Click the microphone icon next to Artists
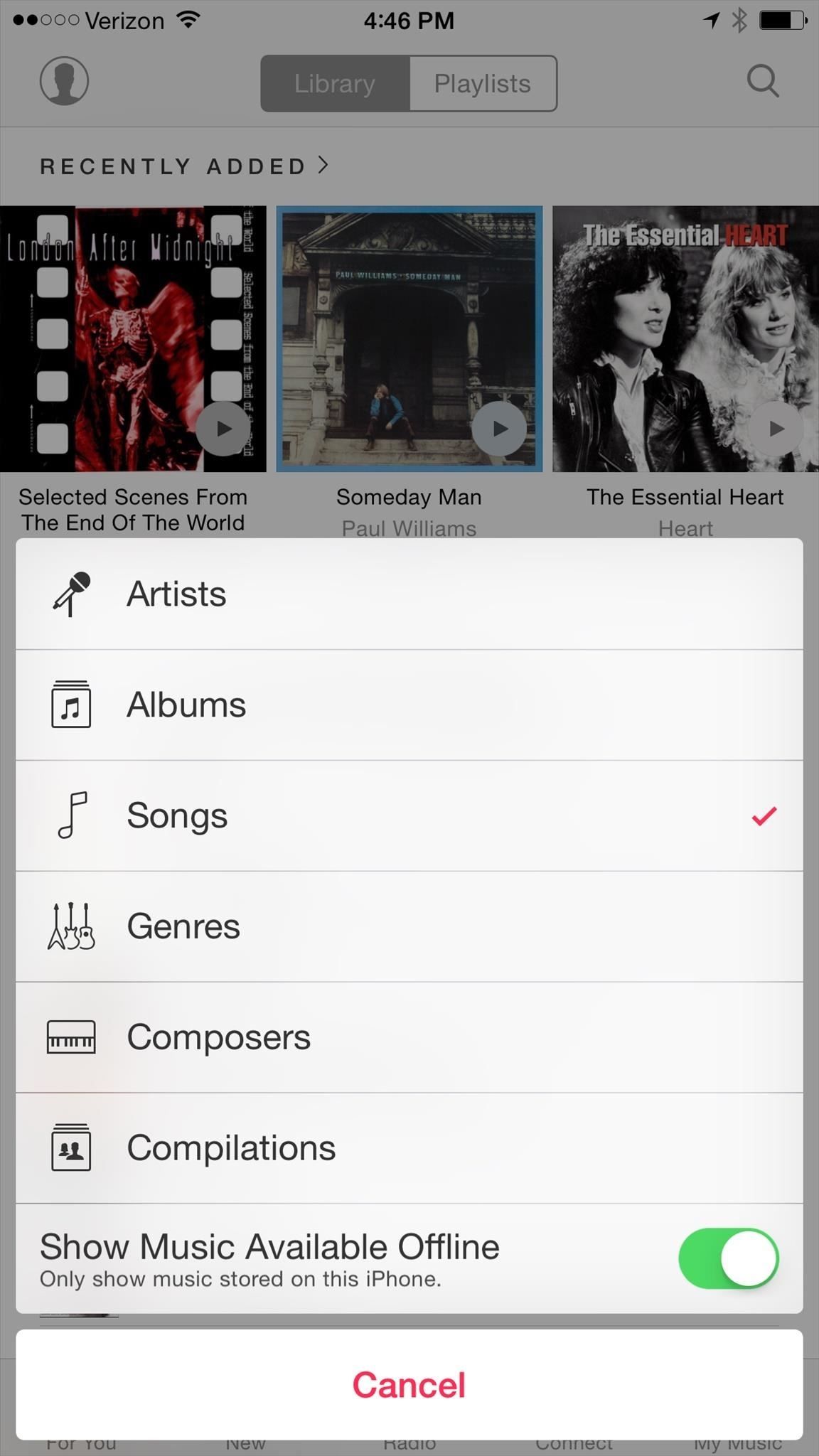The image size is (819, 1456). click(x=70, y=595)
